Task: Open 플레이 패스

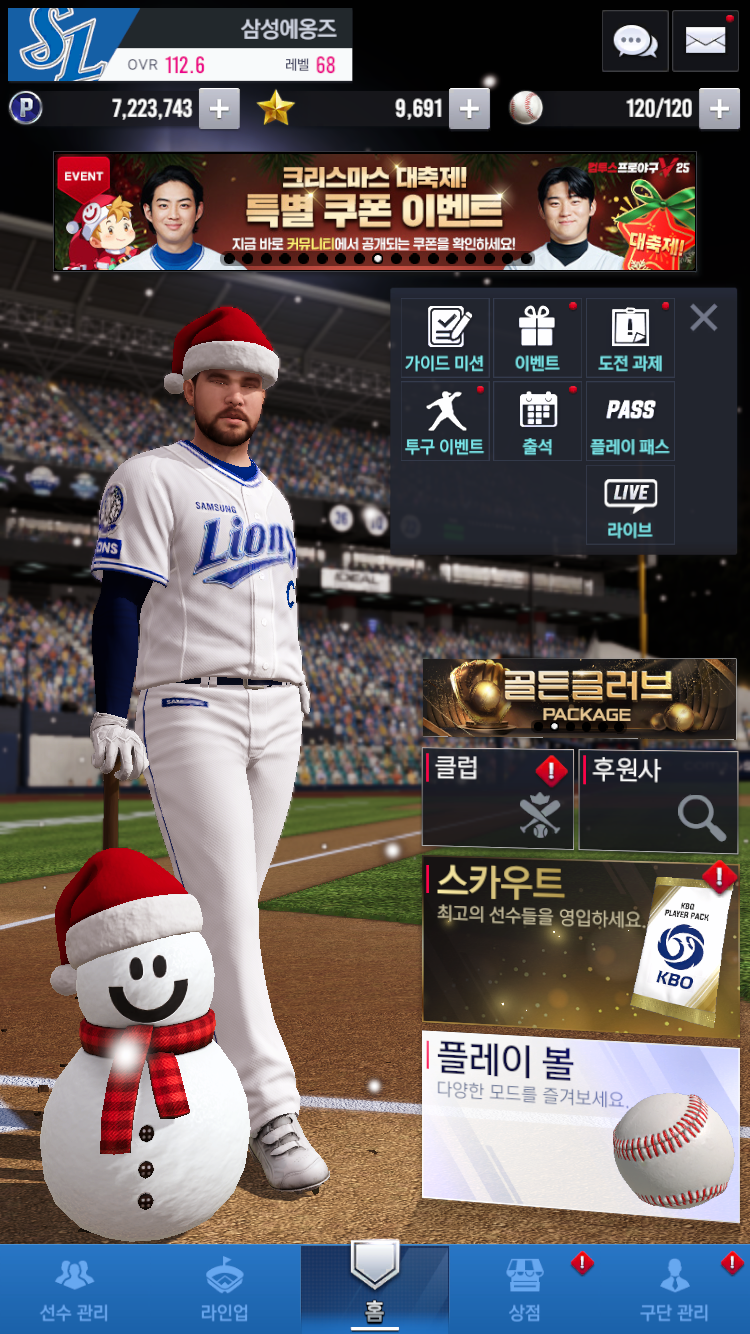Action: [x=630, y=422]
